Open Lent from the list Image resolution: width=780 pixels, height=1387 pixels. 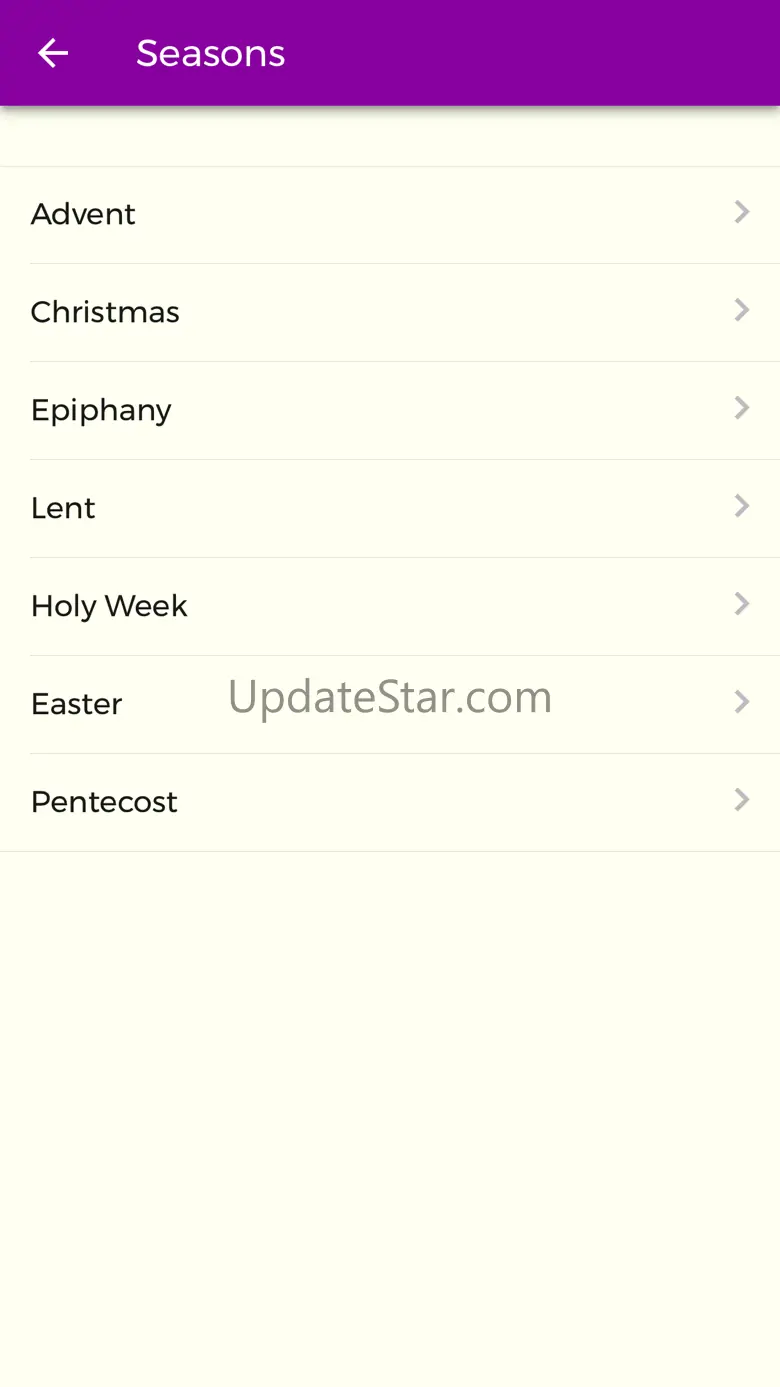(x=390, y=508)
